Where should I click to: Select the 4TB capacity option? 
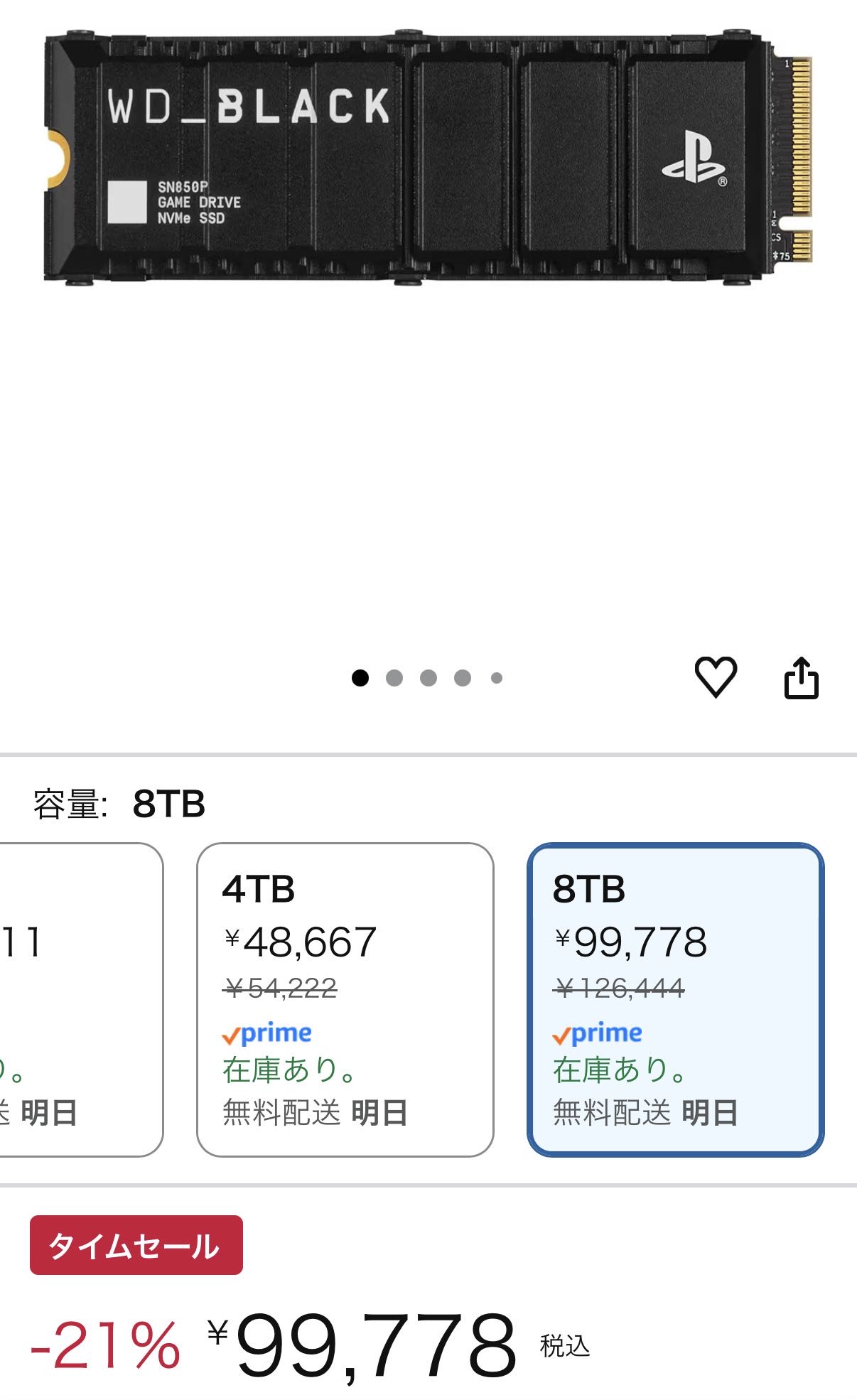tap(345, 999)
